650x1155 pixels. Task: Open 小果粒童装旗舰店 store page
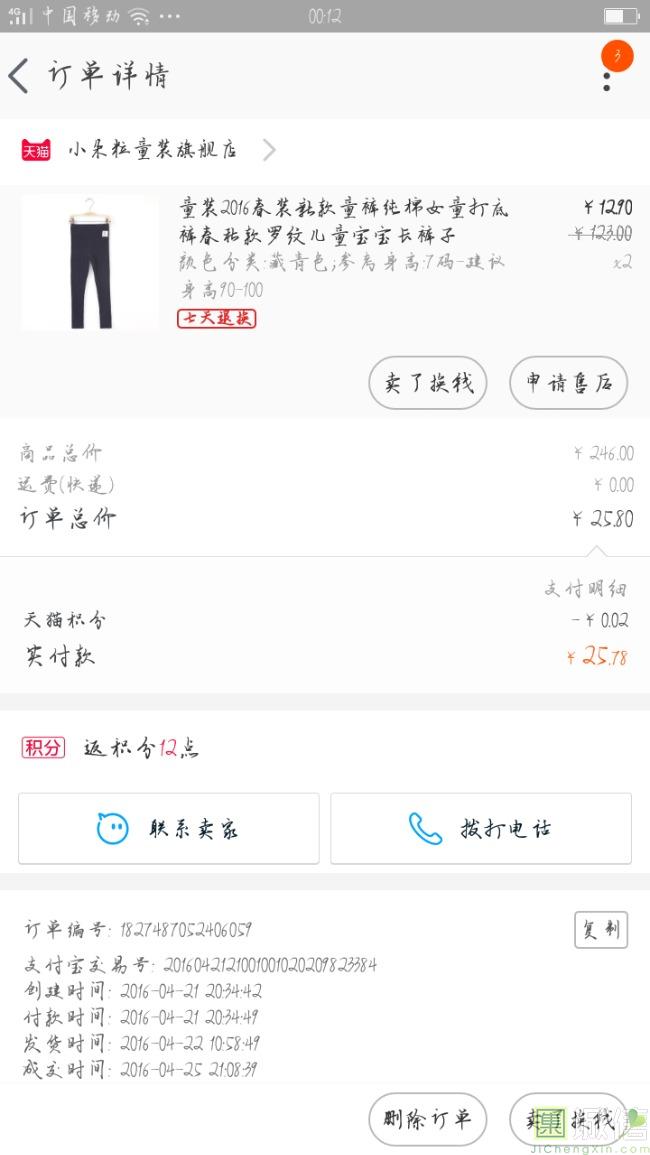152,150
